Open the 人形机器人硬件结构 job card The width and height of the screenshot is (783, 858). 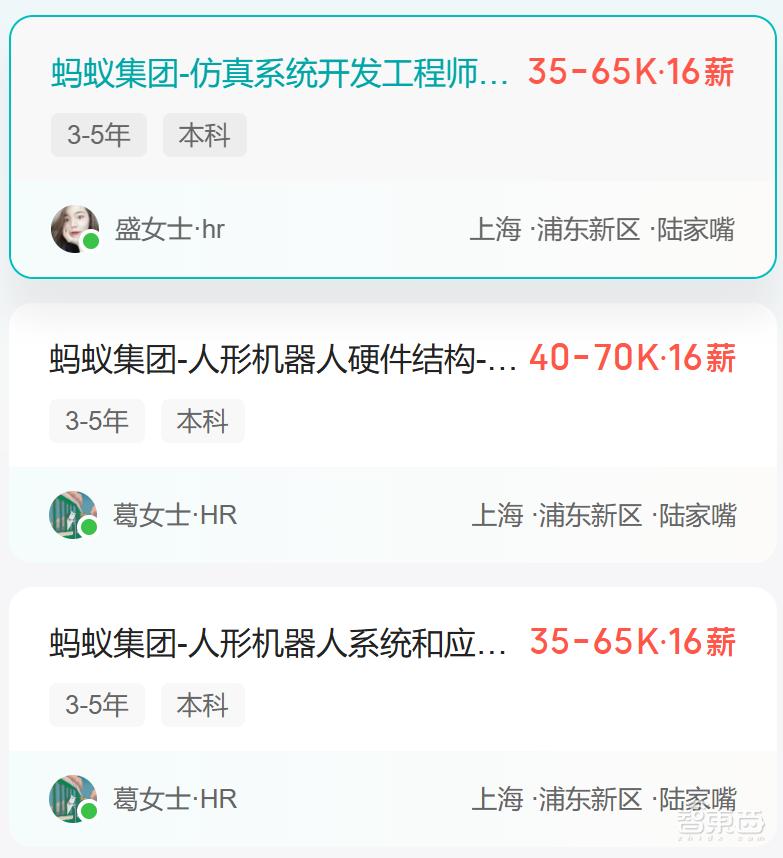click(x=283, y=358)
